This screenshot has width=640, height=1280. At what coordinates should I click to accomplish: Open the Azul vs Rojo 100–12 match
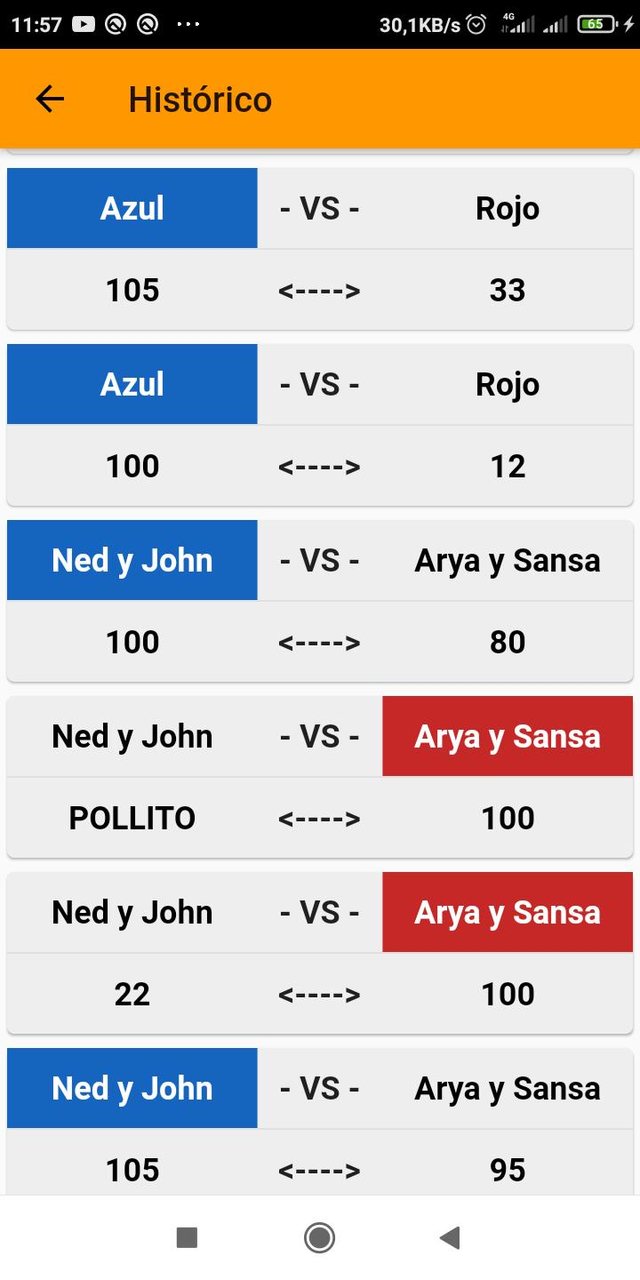click(320, 425)
